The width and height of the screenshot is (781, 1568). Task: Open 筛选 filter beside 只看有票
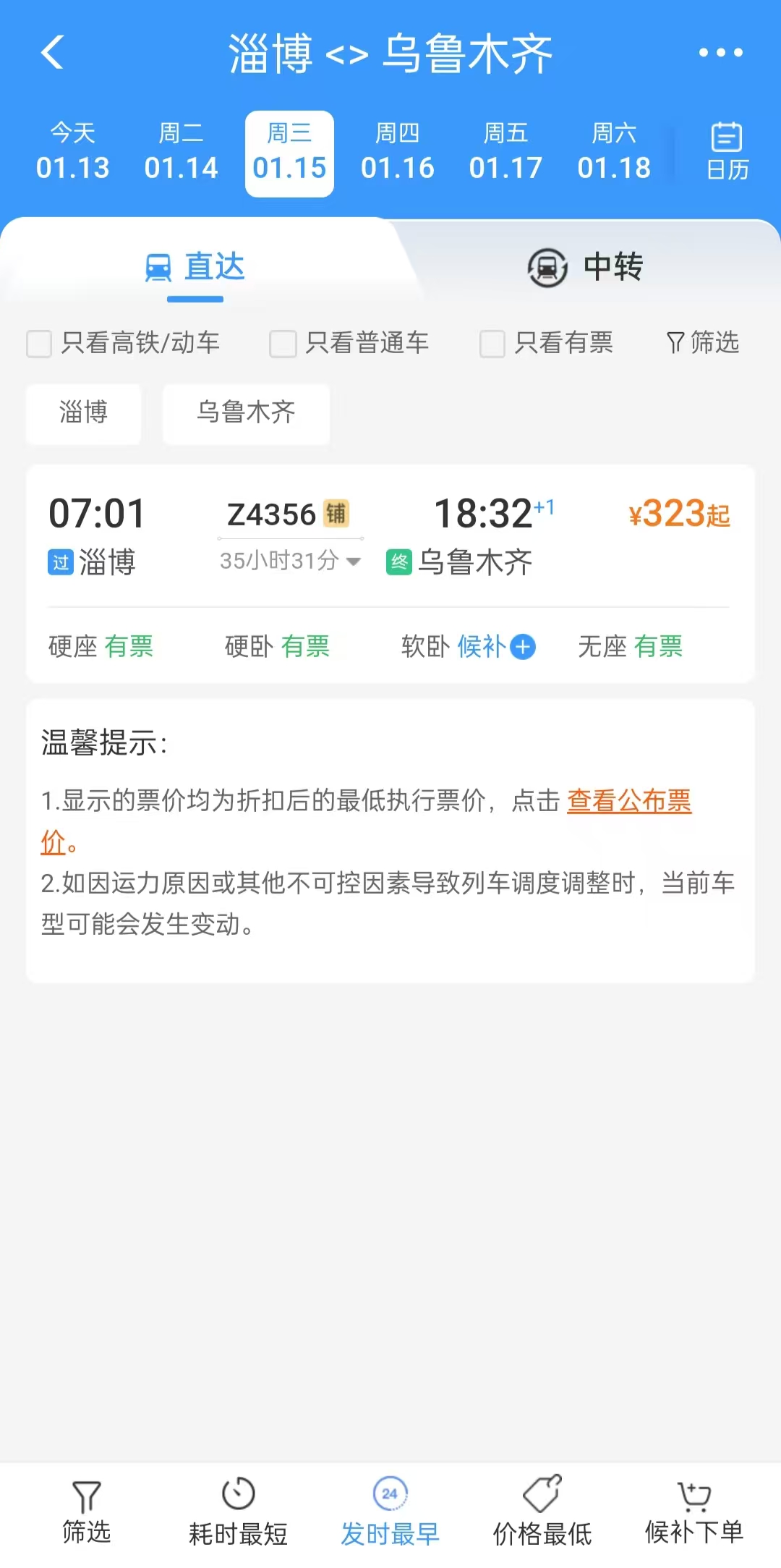click(x=703, y=342)
